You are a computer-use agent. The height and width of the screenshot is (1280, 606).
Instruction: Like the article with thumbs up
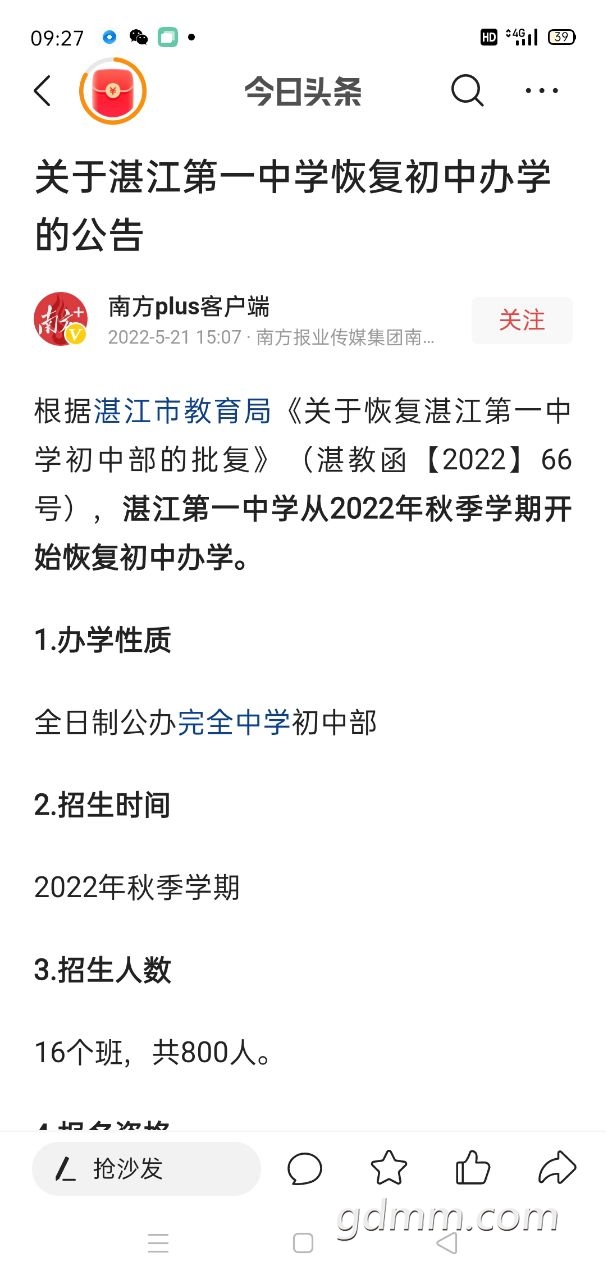coord(473,1168)
